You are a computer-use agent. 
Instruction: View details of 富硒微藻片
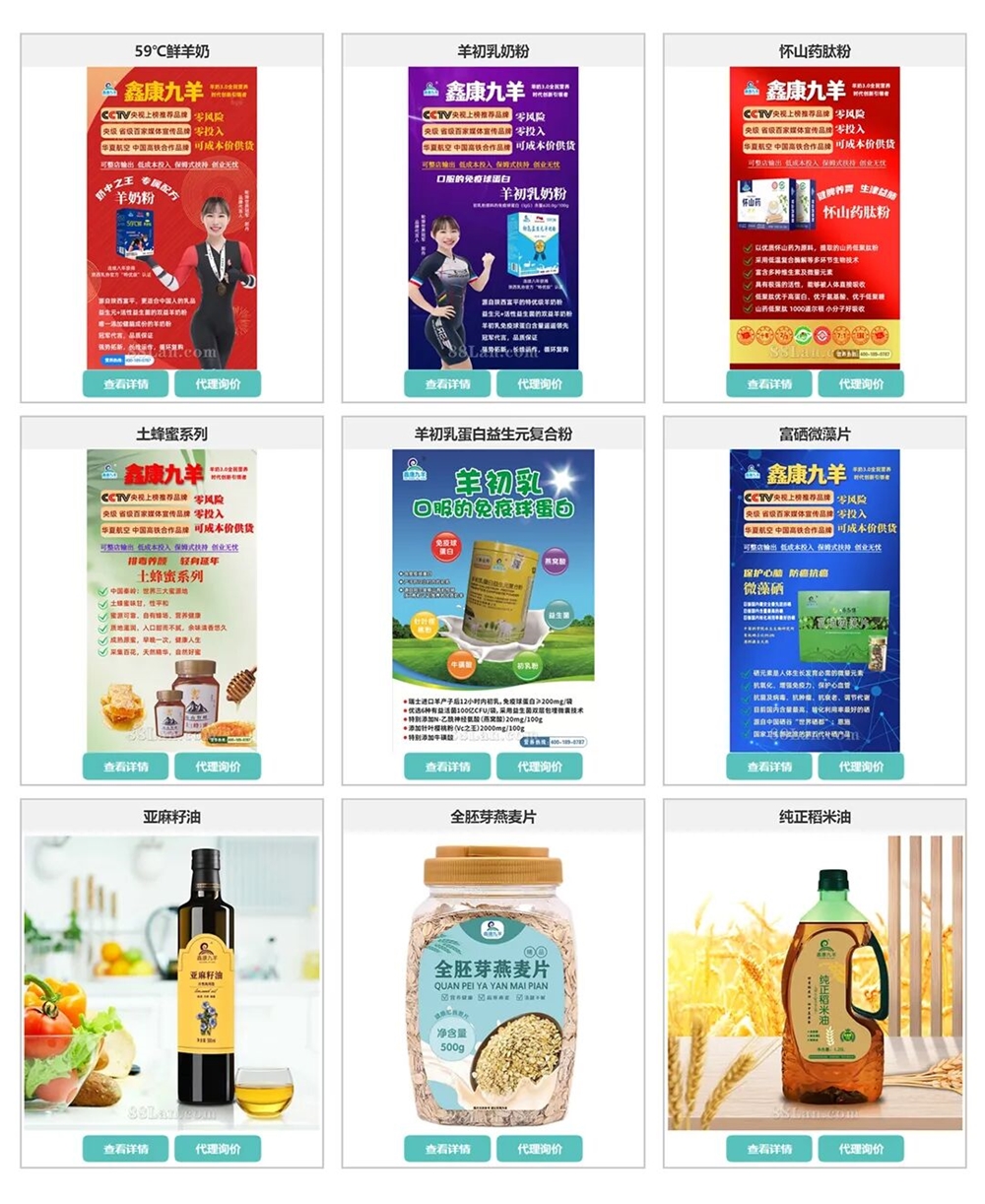coord(769,767)
